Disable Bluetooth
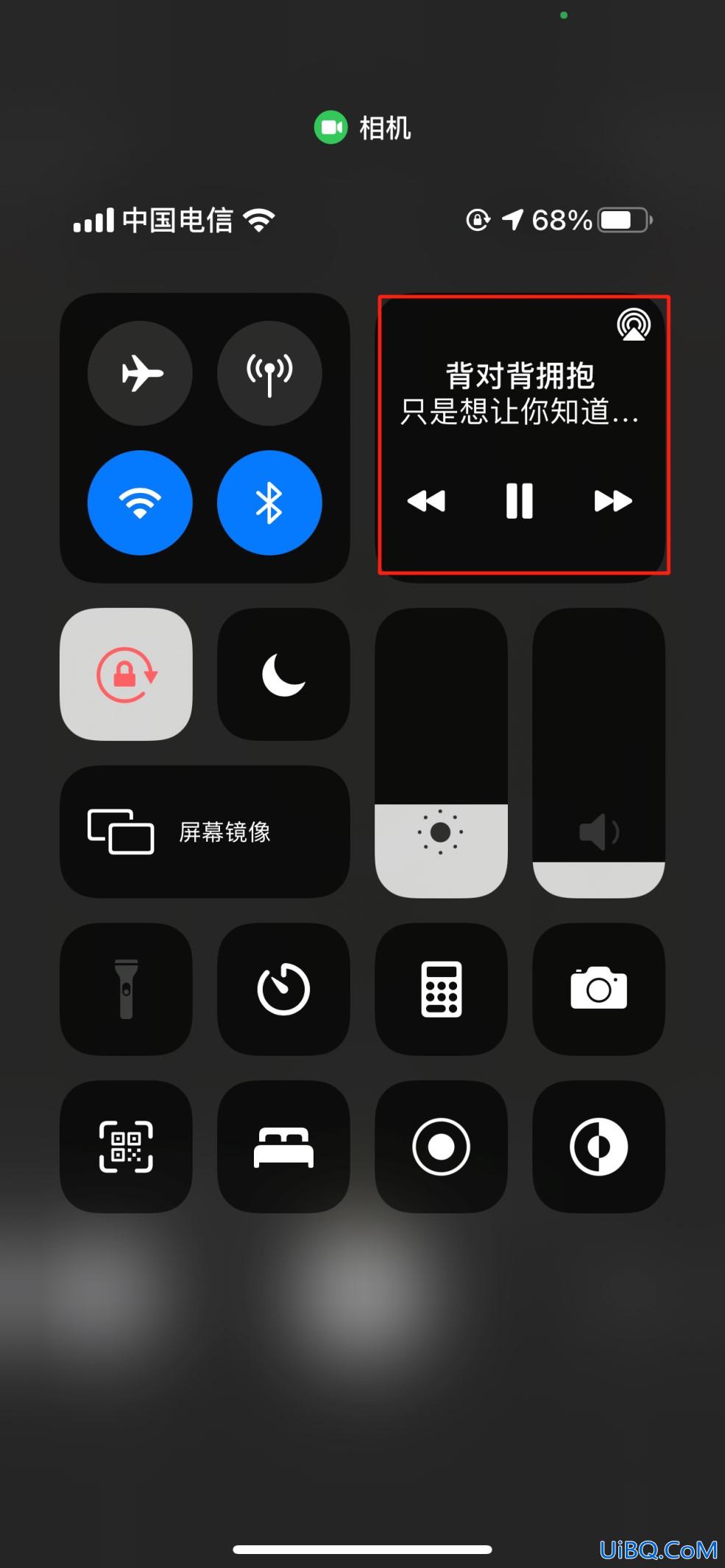 click(x=269, y=503)
